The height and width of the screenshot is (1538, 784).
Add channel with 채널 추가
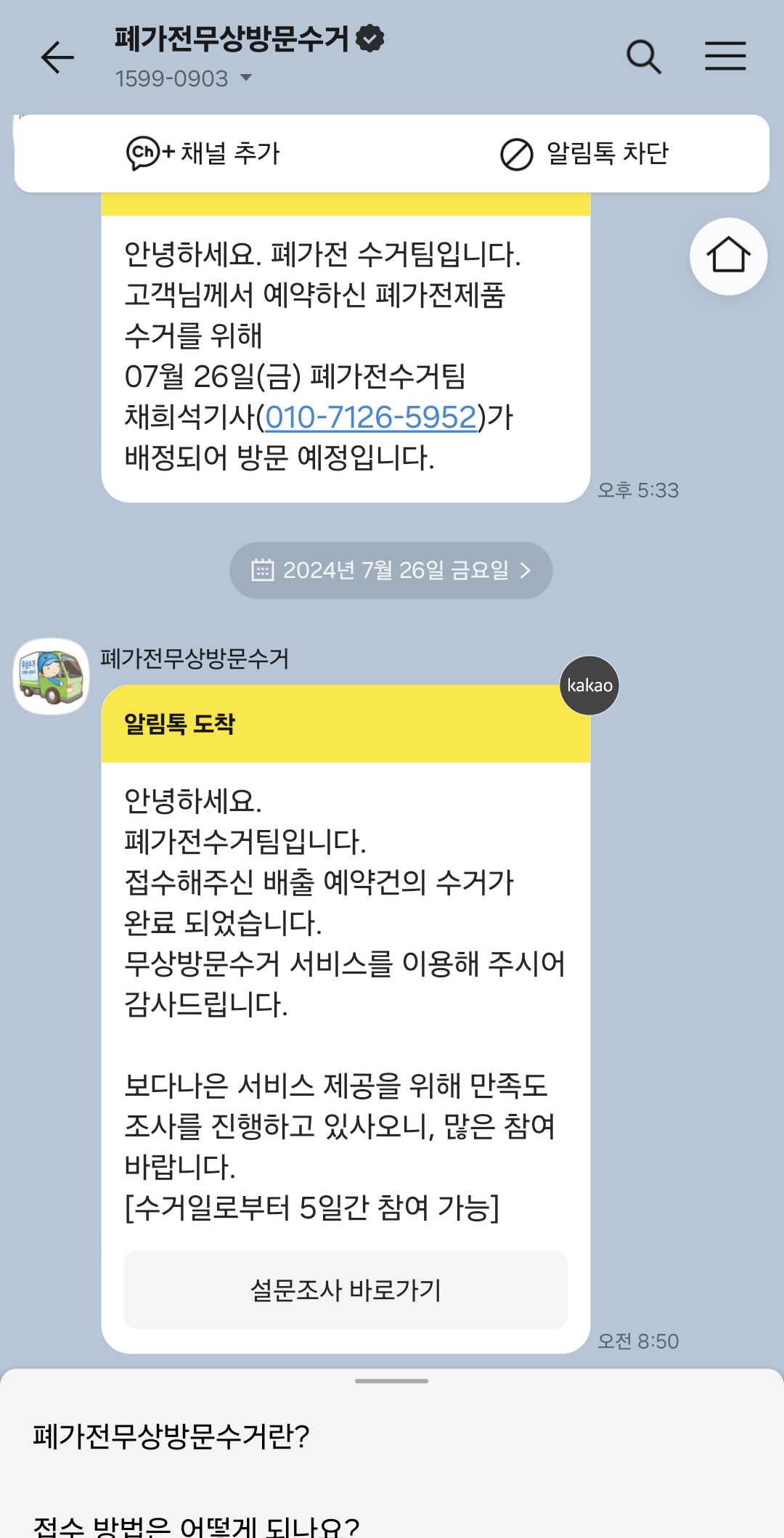click(203, 153)
